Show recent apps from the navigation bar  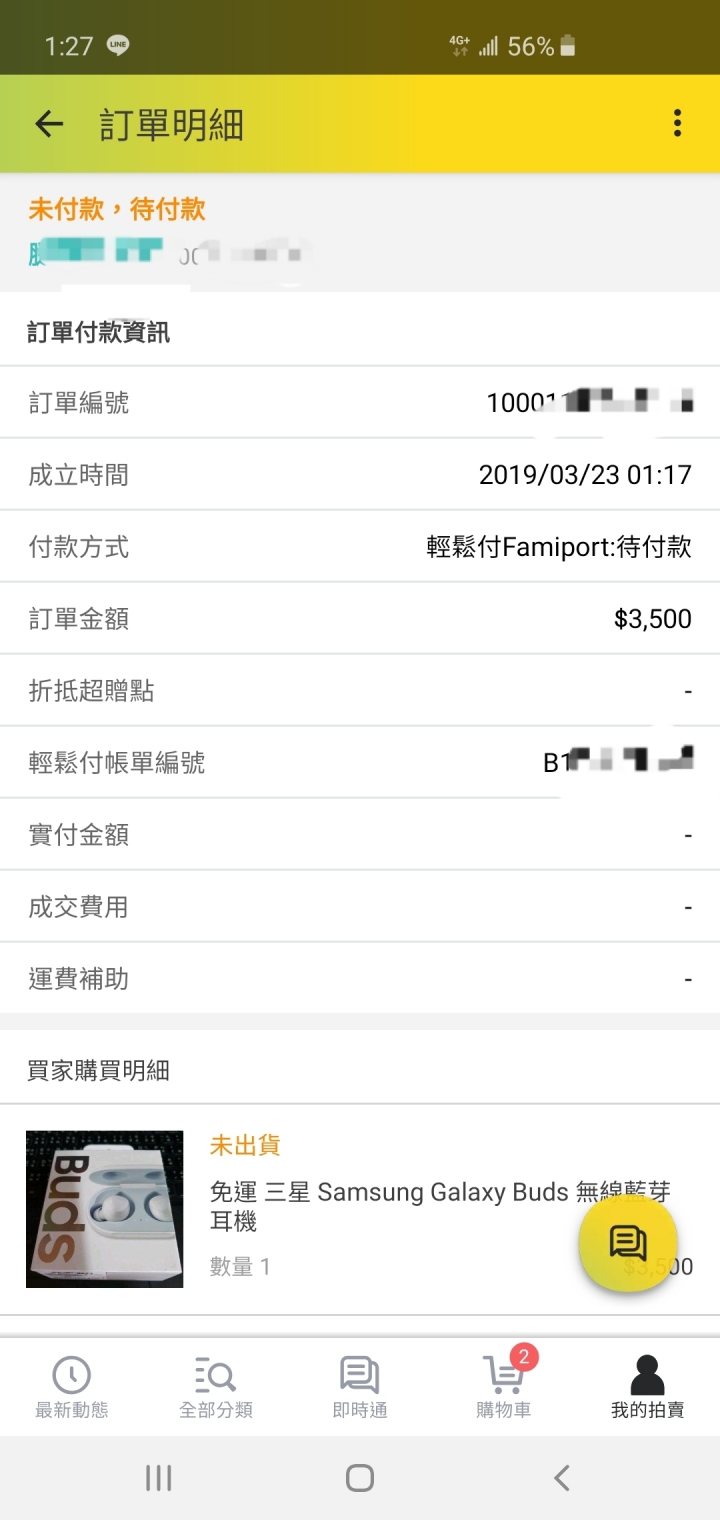click(159, 1478)
